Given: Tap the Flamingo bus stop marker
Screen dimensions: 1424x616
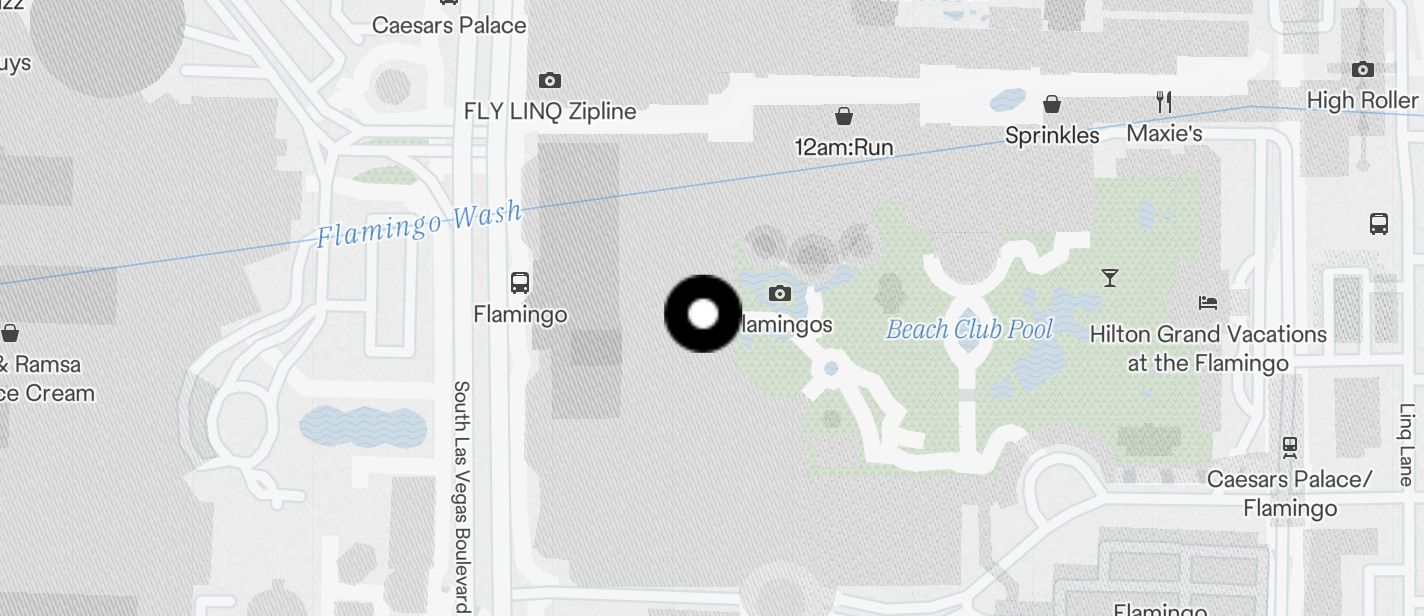Looking at the screenshot, I should click(520, 282).
